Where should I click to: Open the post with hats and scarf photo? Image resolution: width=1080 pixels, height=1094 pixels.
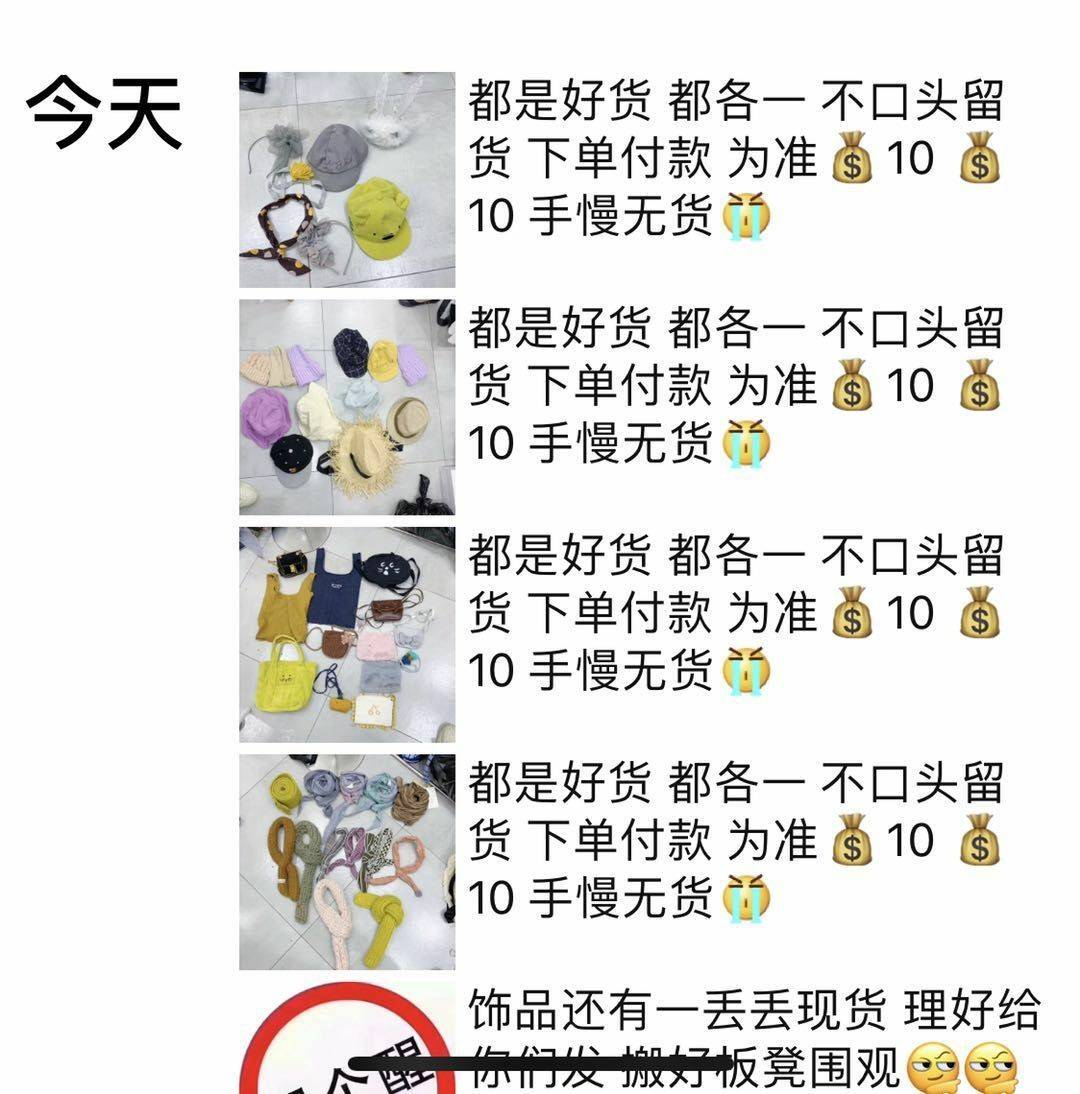[x=347, y=180]
